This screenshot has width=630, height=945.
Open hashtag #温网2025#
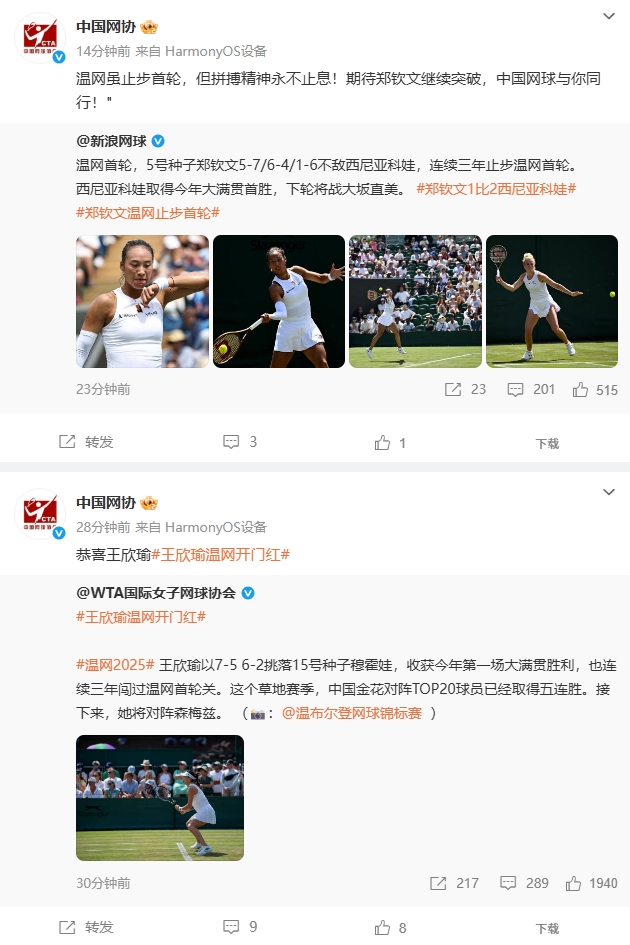point(115,665)
